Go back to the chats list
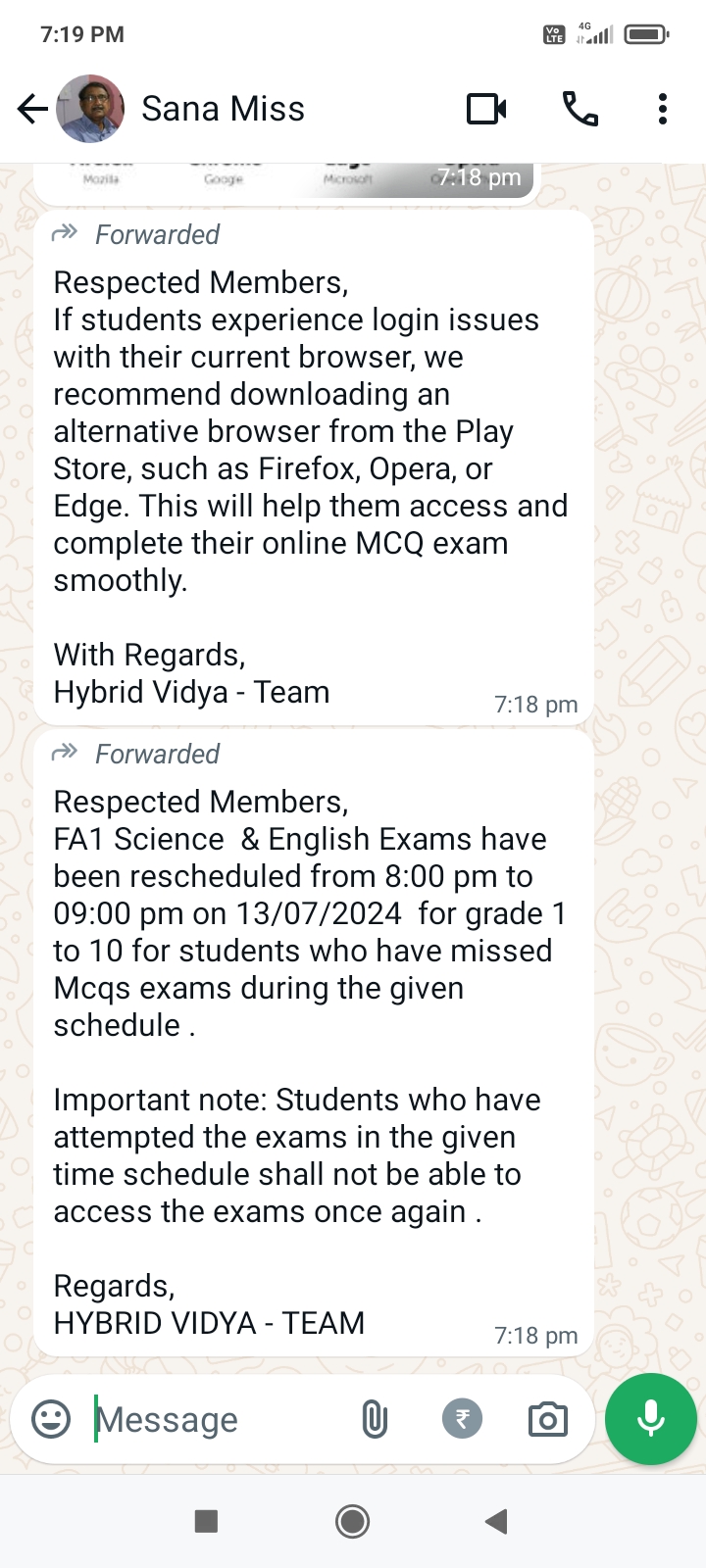The image size is (706, 1568). point(32,109)
